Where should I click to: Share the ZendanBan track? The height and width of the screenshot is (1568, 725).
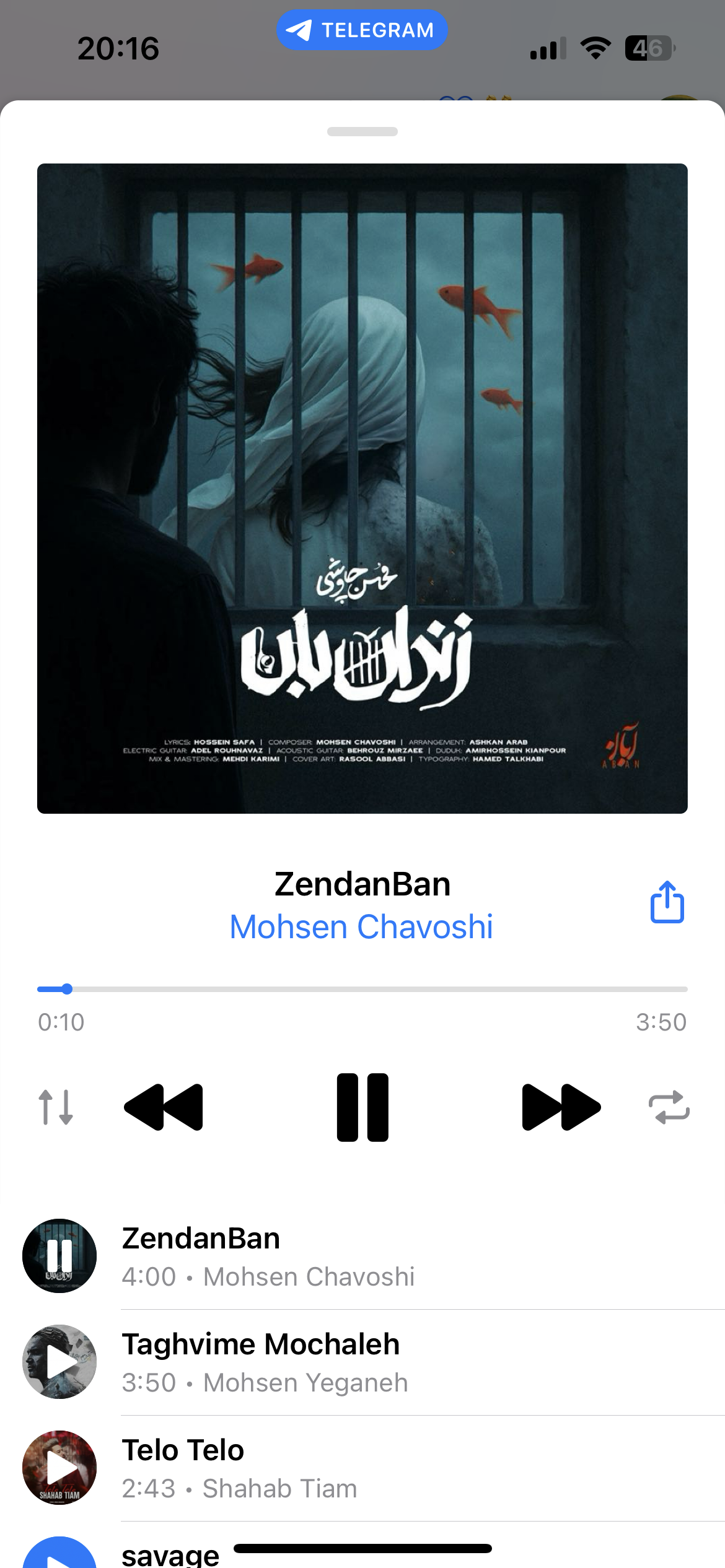[667, 902]
